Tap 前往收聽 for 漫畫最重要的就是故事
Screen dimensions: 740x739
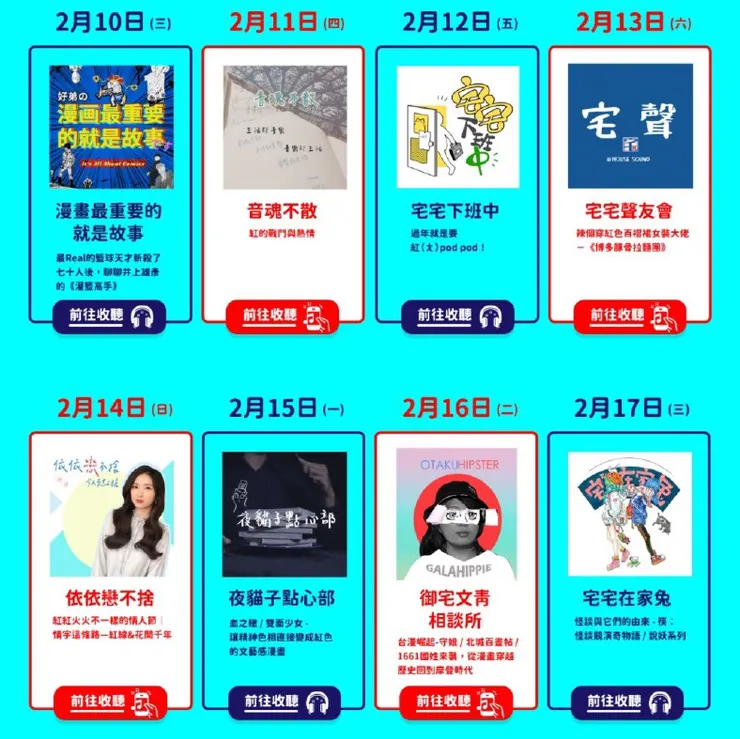[x=109, y=316]
